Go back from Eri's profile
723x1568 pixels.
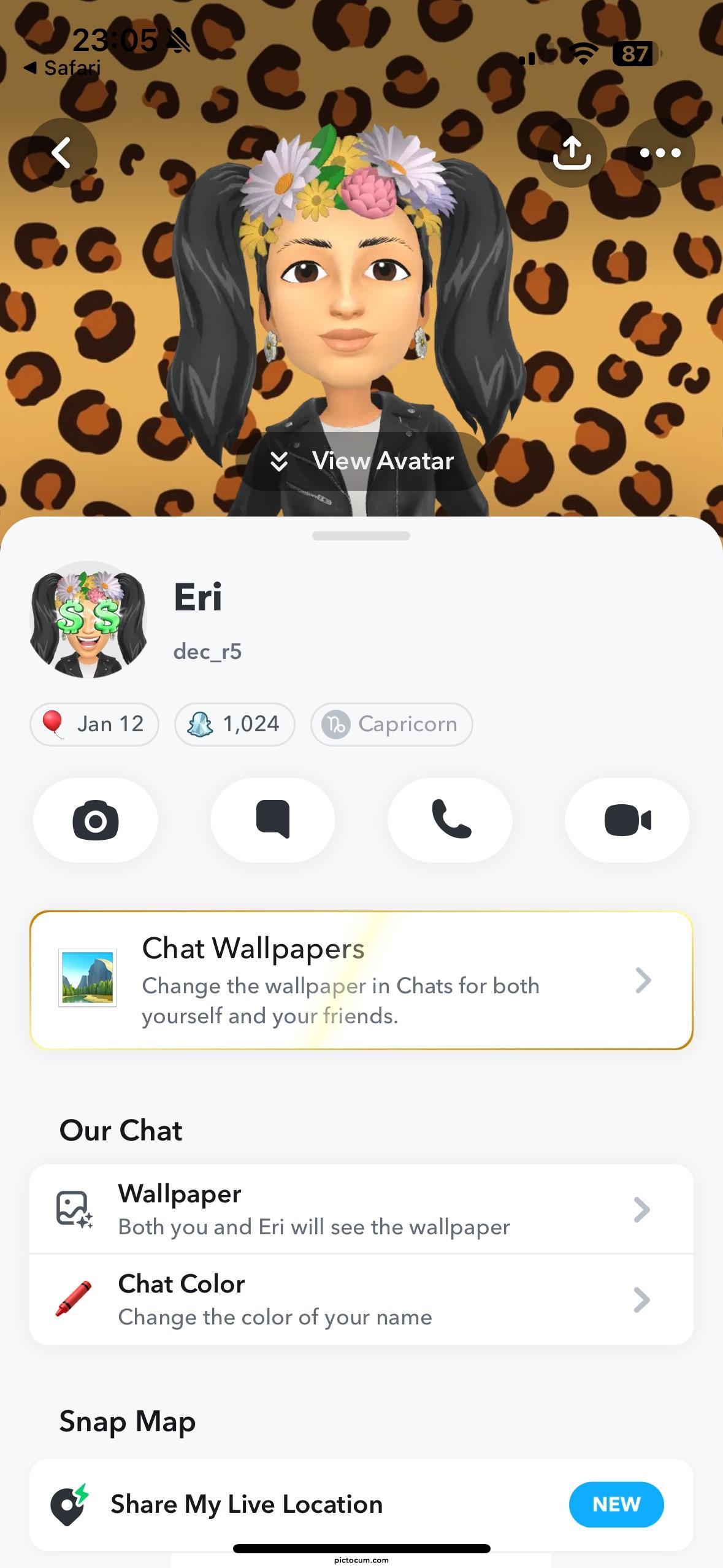tap(62, 153)
